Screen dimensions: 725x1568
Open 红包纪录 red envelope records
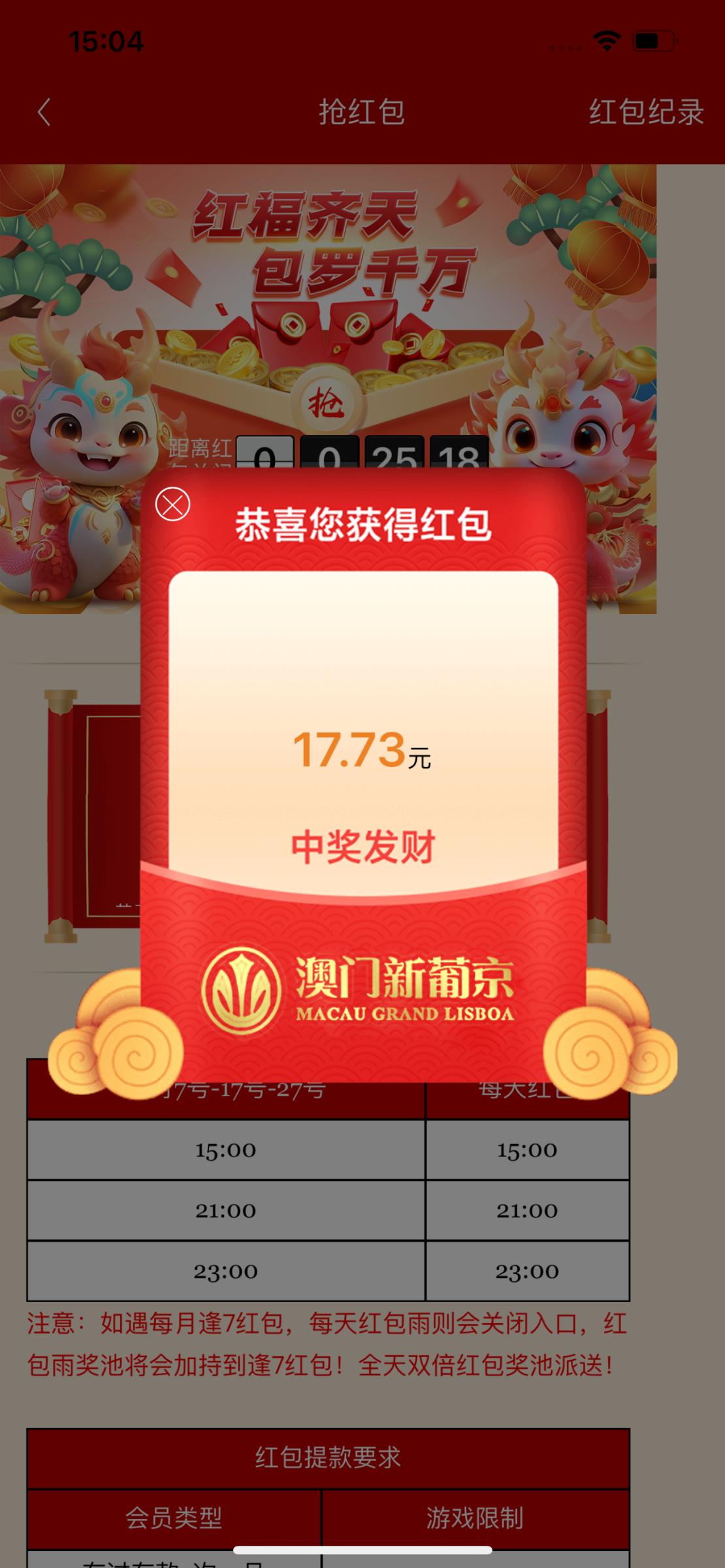645,112
